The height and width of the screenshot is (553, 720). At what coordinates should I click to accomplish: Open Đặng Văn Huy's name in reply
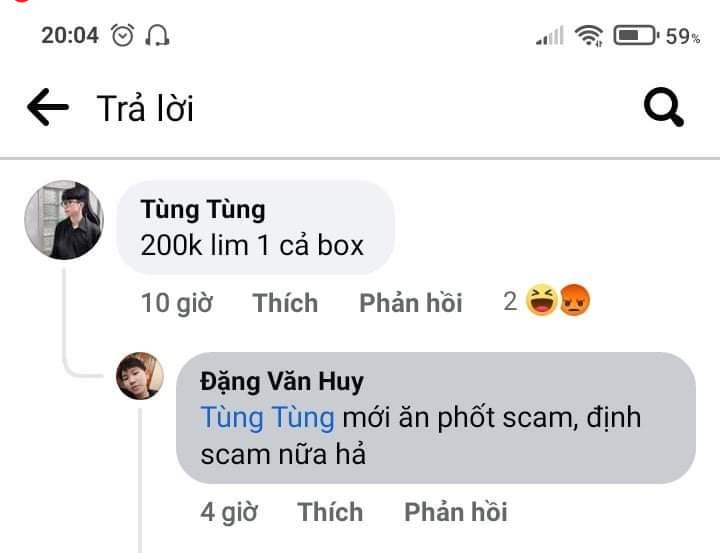pyautogui.click(x=282, y=381)
